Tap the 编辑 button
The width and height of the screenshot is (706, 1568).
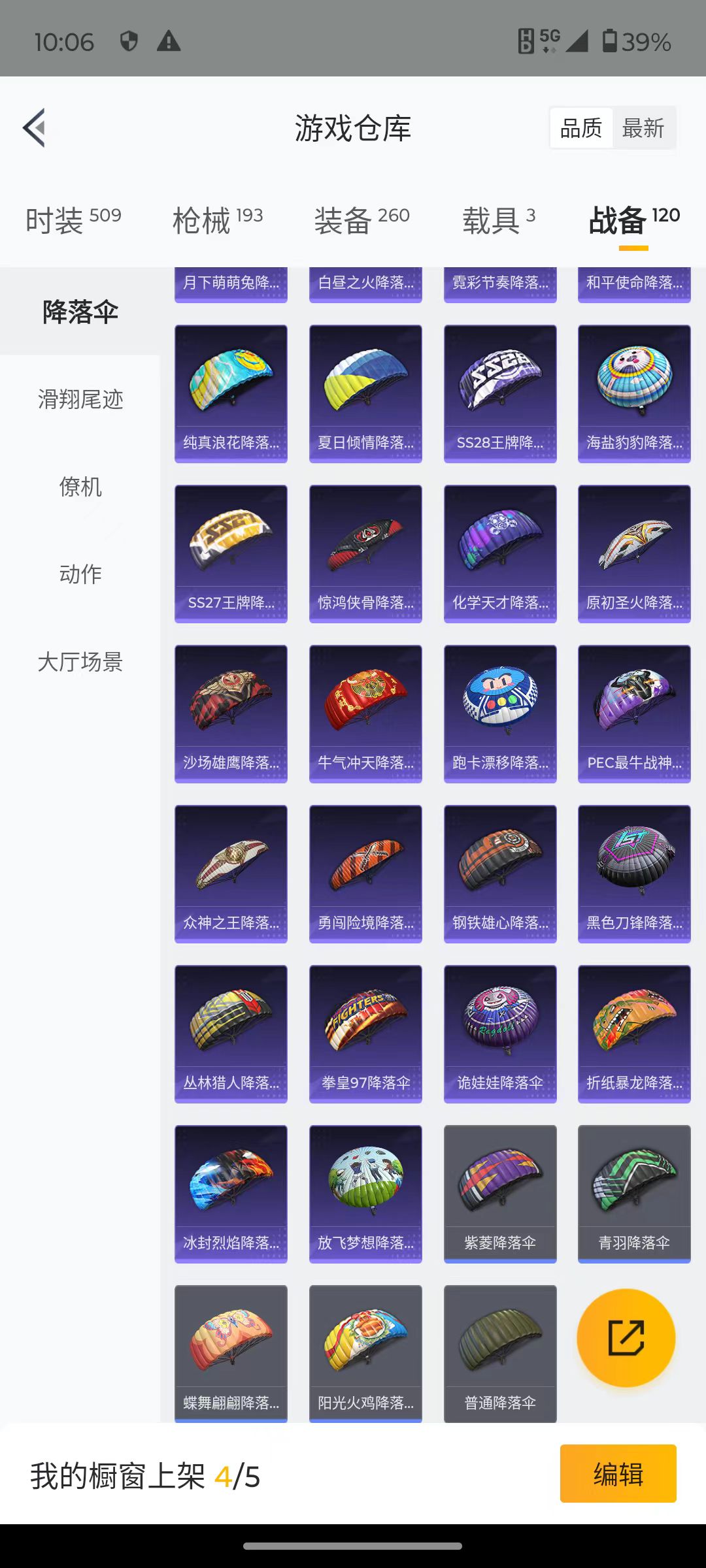618,1474
